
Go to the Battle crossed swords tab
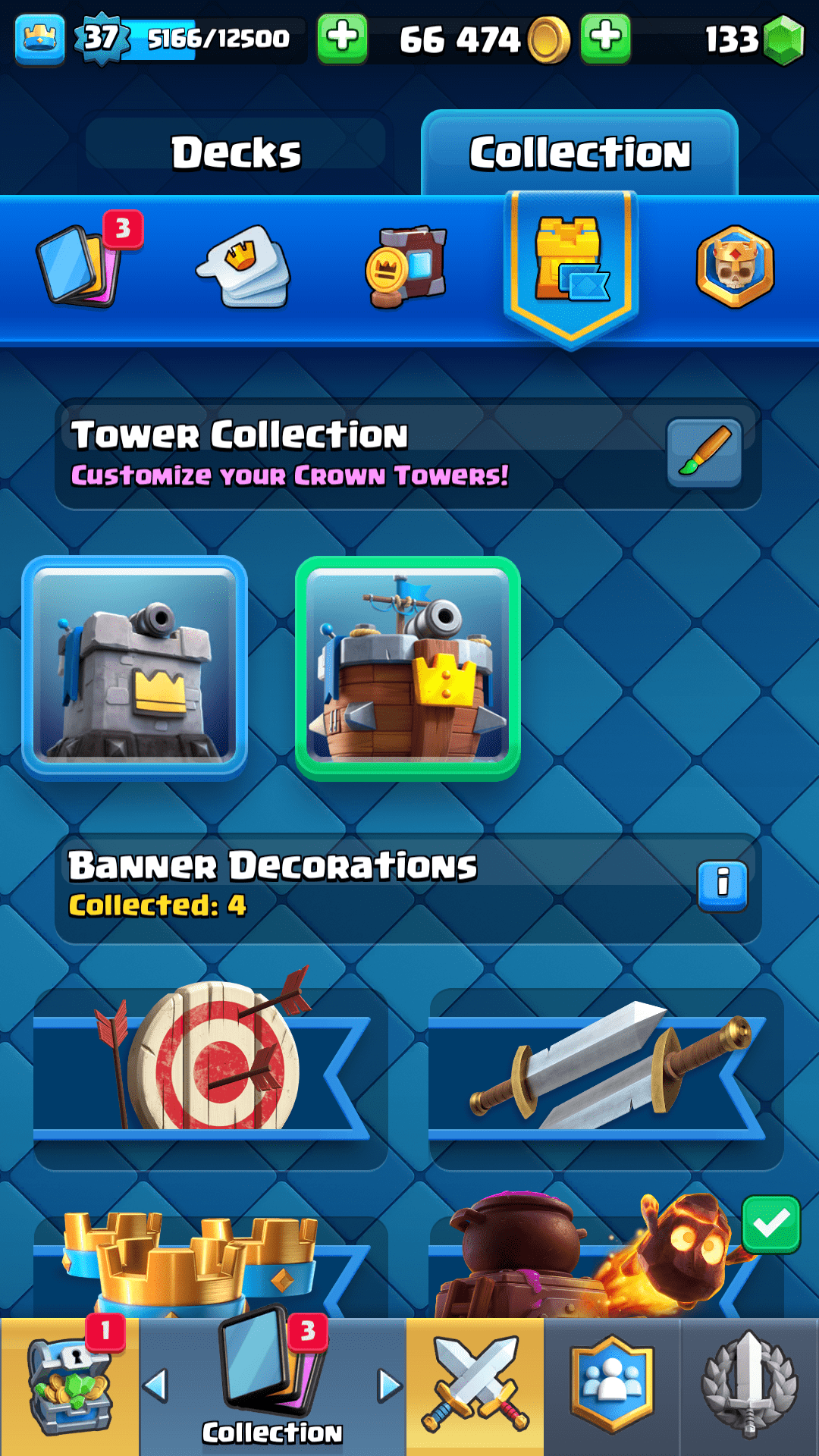point(475,1386)
